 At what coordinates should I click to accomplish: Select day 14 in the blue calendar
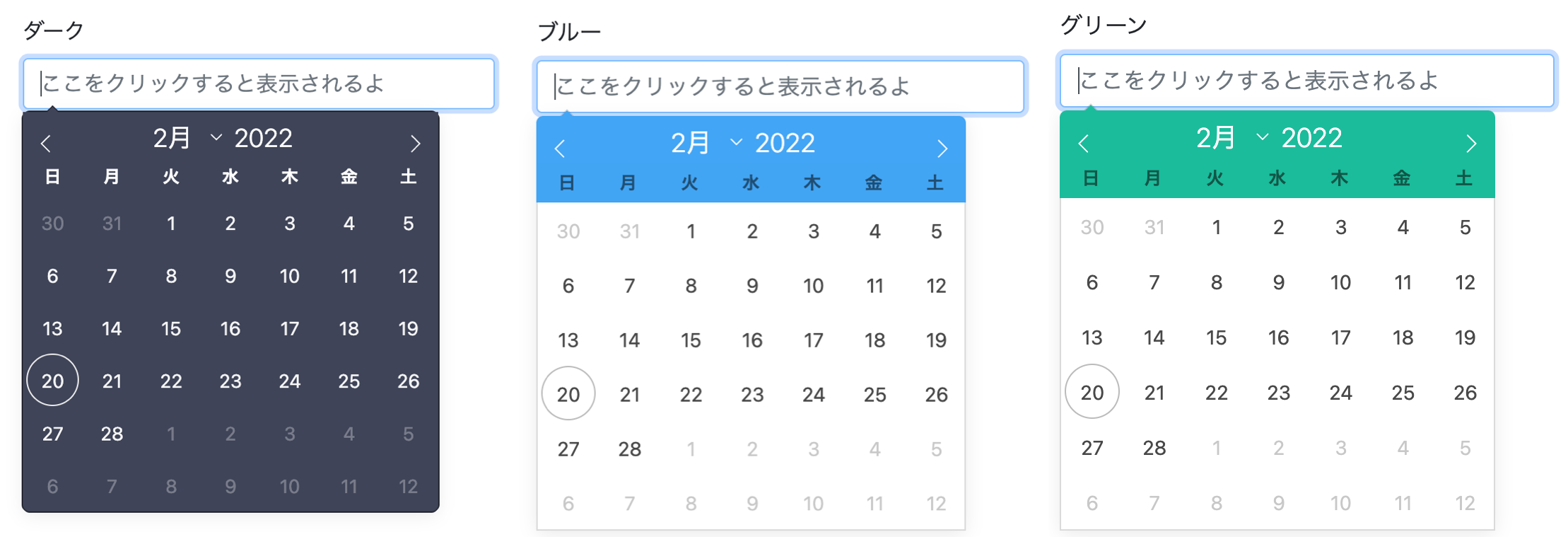[x=629, y=340]
